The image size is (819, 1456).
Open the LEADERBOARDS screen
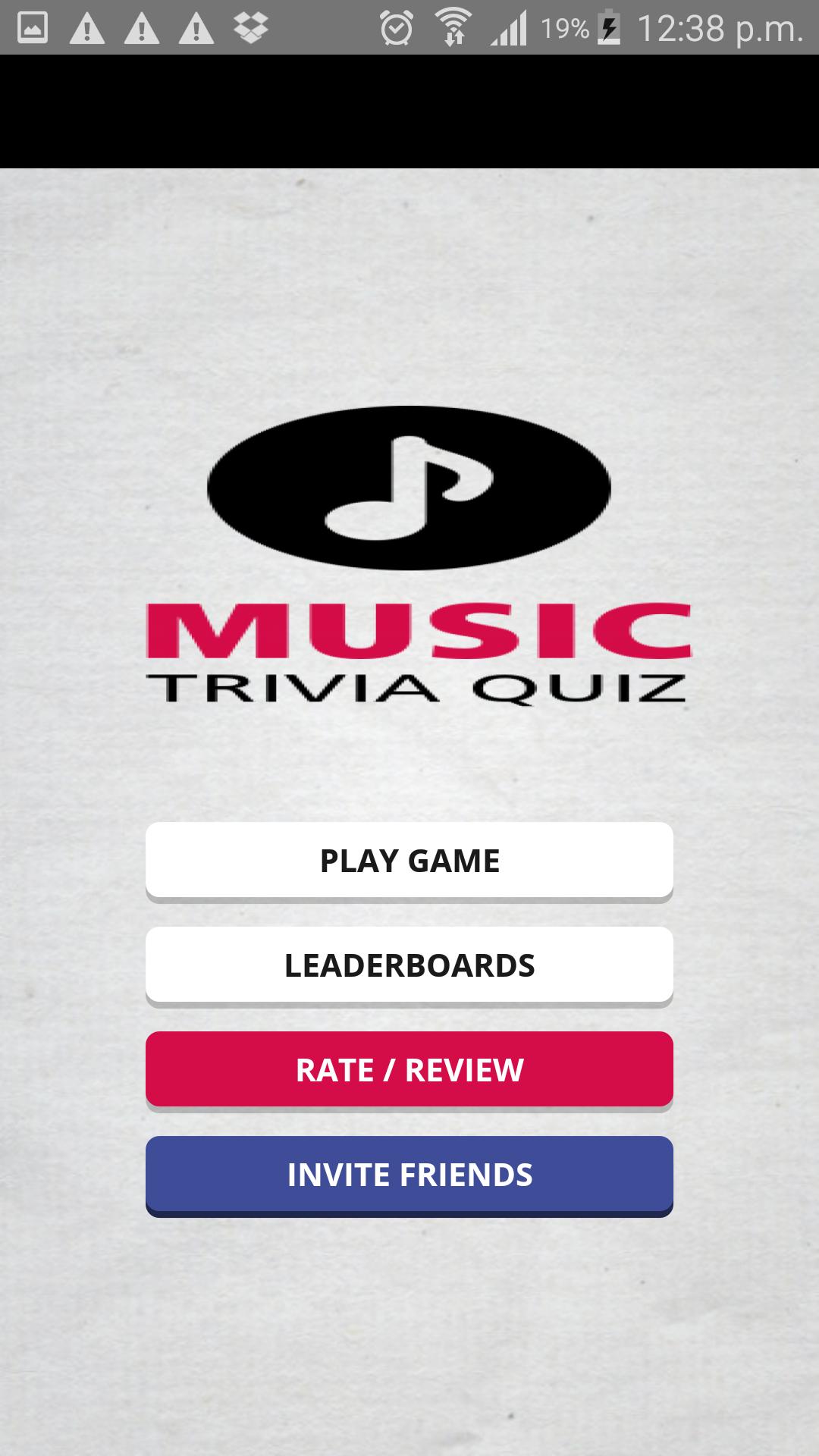(x=409, y=965)
